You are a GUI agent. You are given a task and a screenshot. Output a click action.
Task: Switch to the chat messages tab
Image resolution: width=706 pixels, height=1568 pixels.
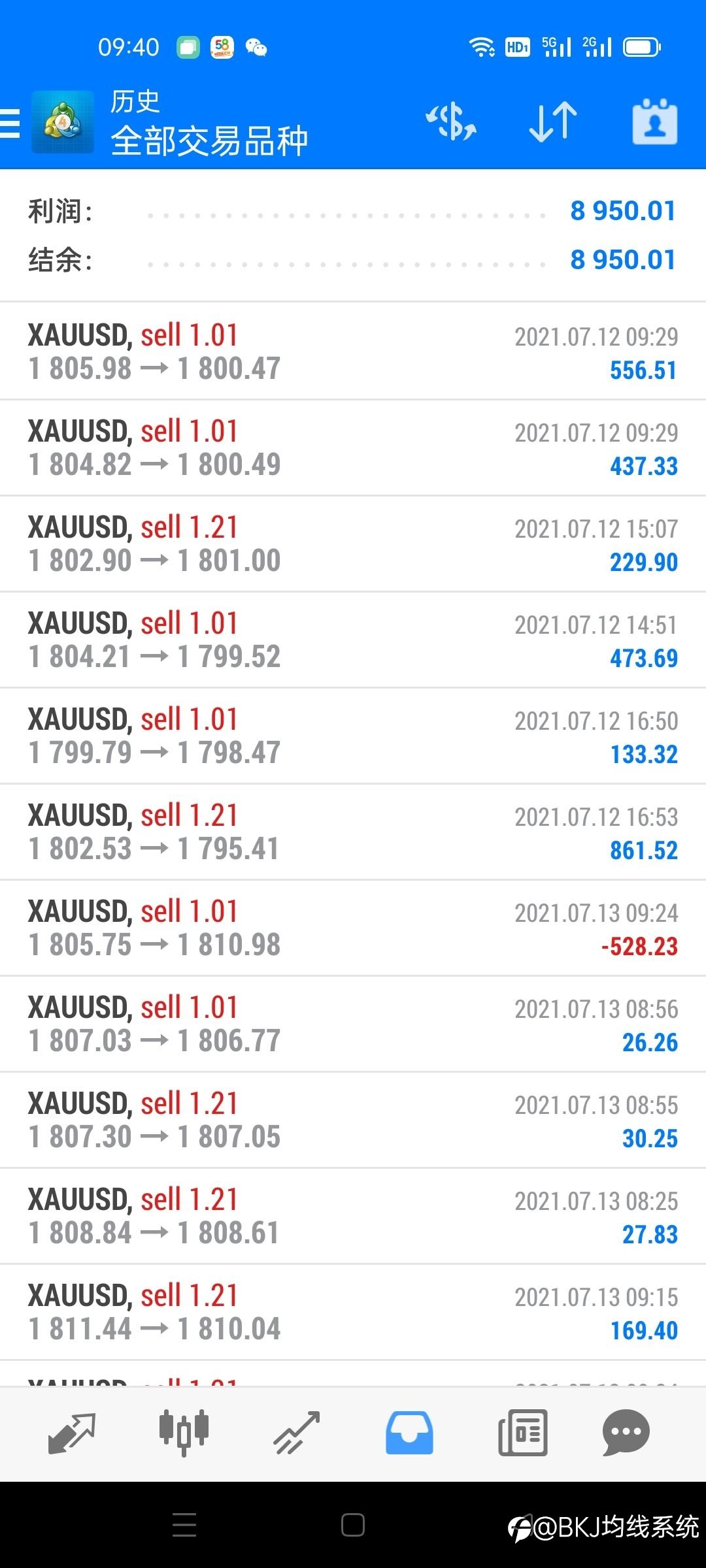pyautogui.click(x=626, y=1433)
